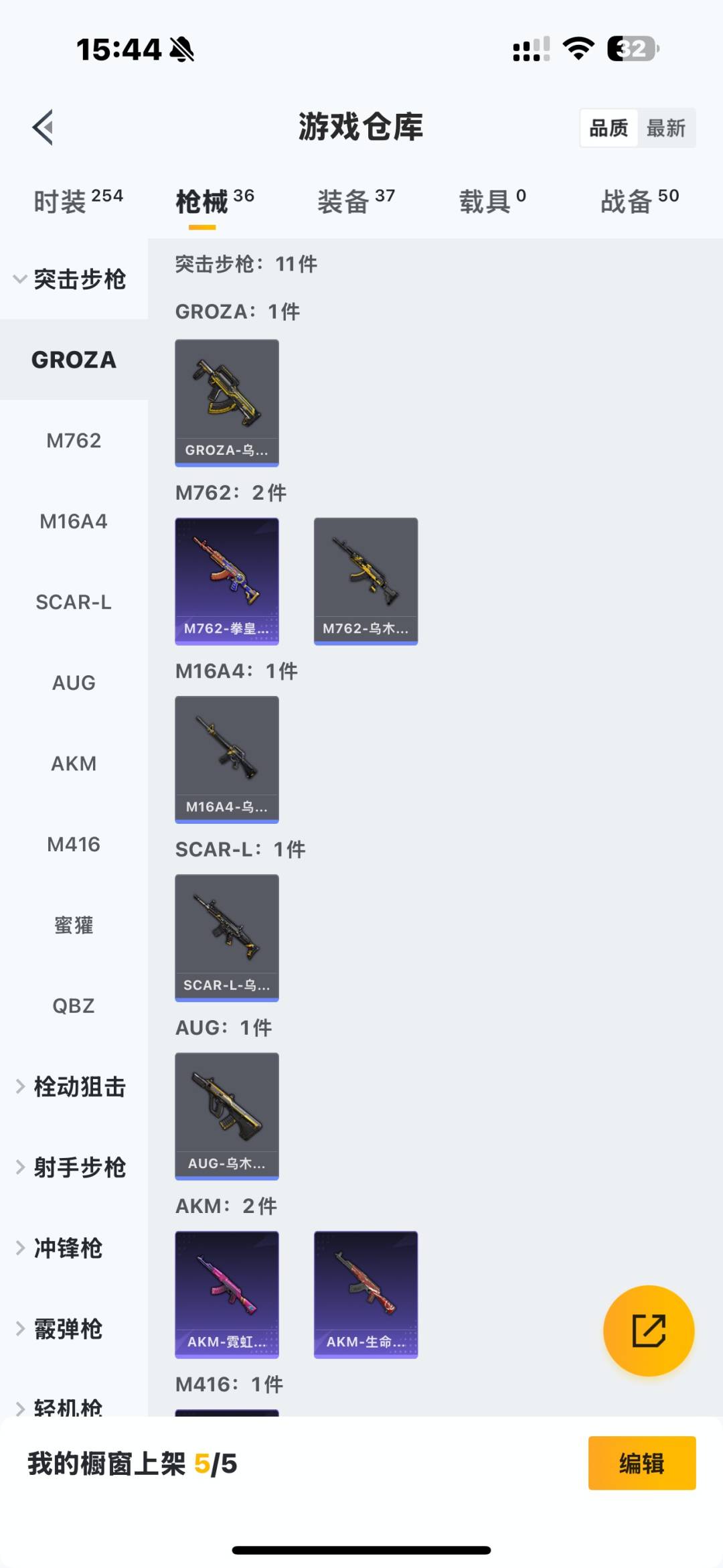The image size is (723, 1568).
Task: Switch sorting to 最新
Action: click(667, 127)
